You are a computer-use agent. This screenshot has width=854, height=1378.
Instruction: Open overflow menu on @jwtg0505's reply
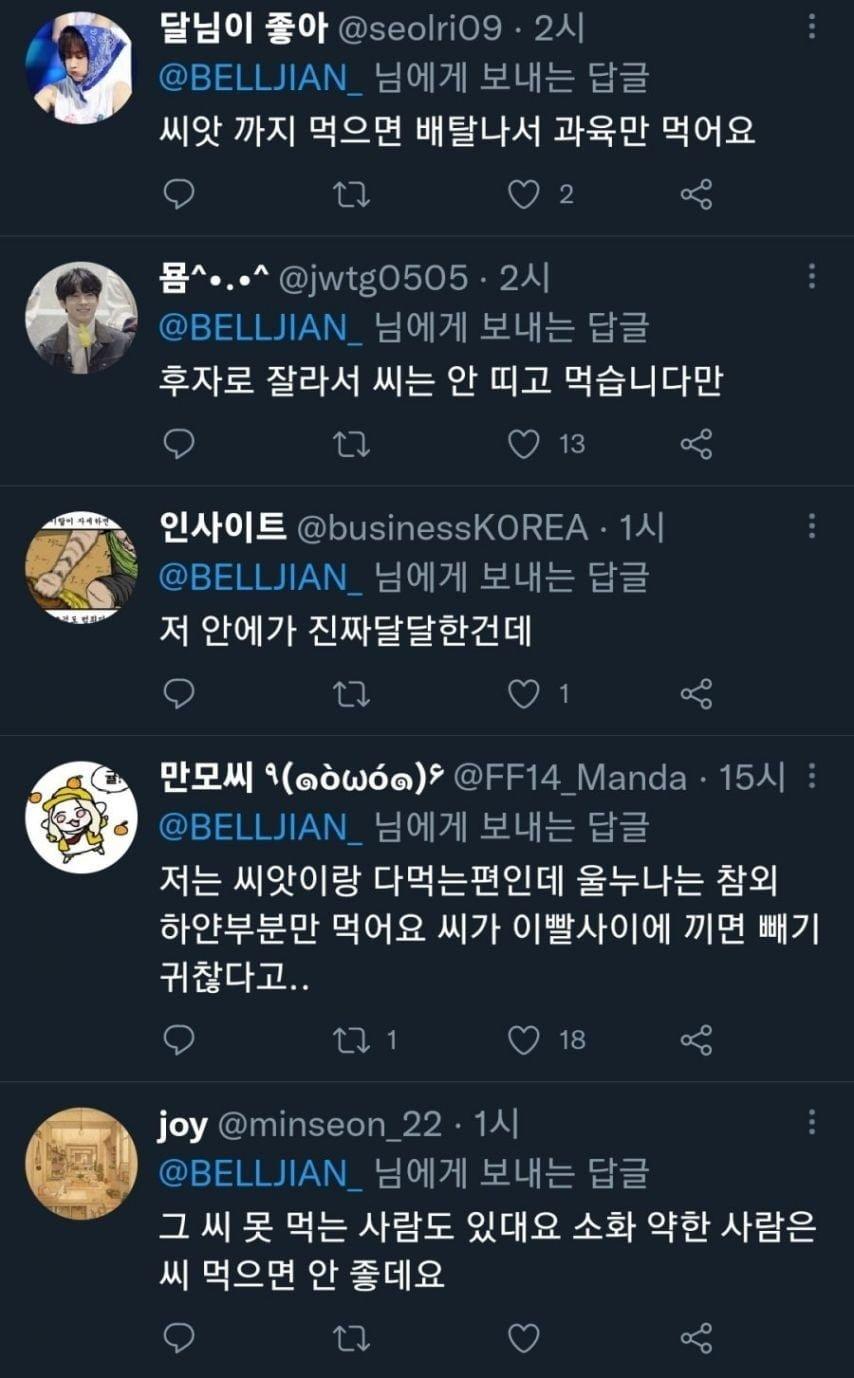[812, 277]
